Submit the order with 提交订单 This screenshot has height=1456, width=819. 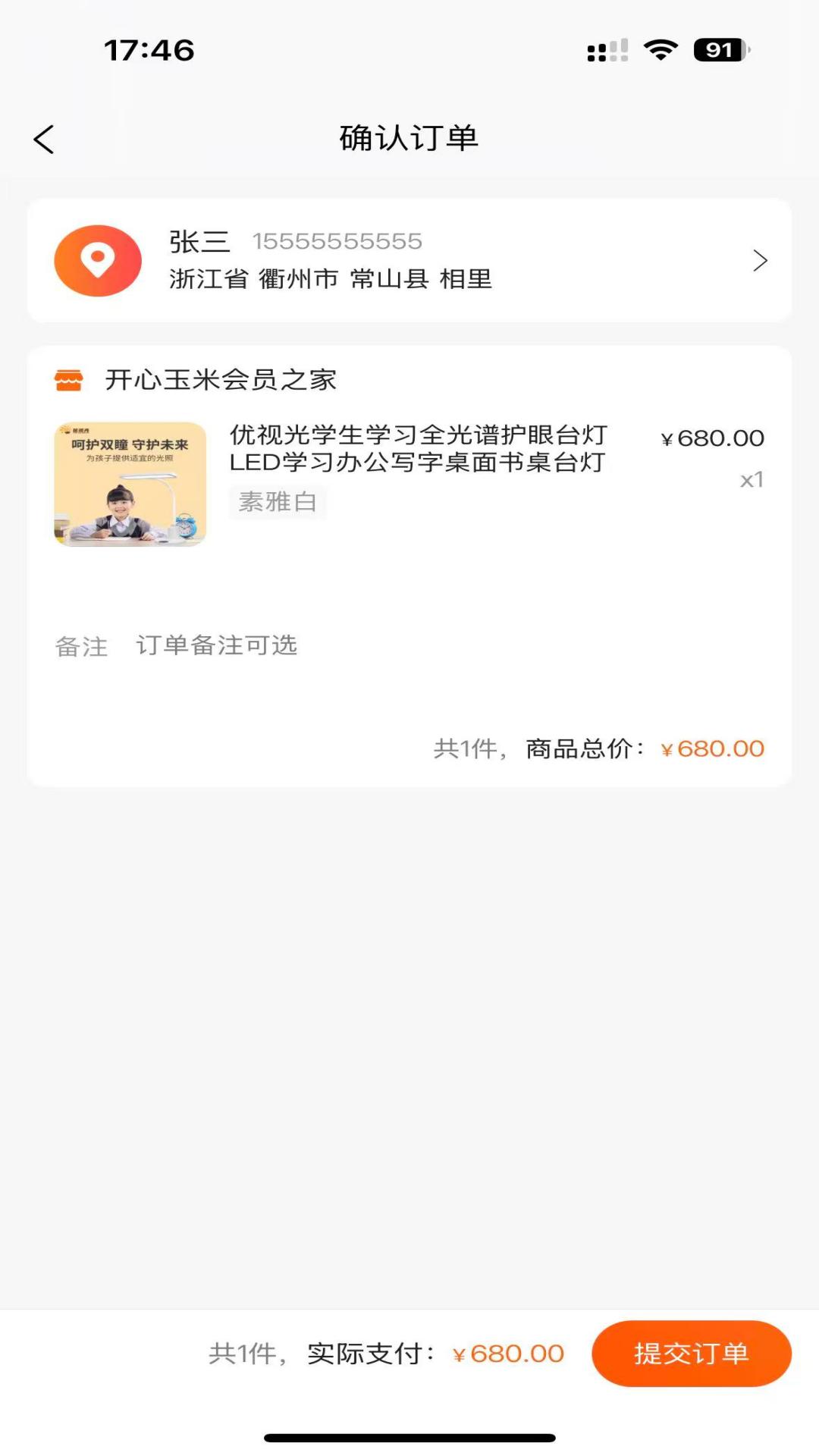691,1354
